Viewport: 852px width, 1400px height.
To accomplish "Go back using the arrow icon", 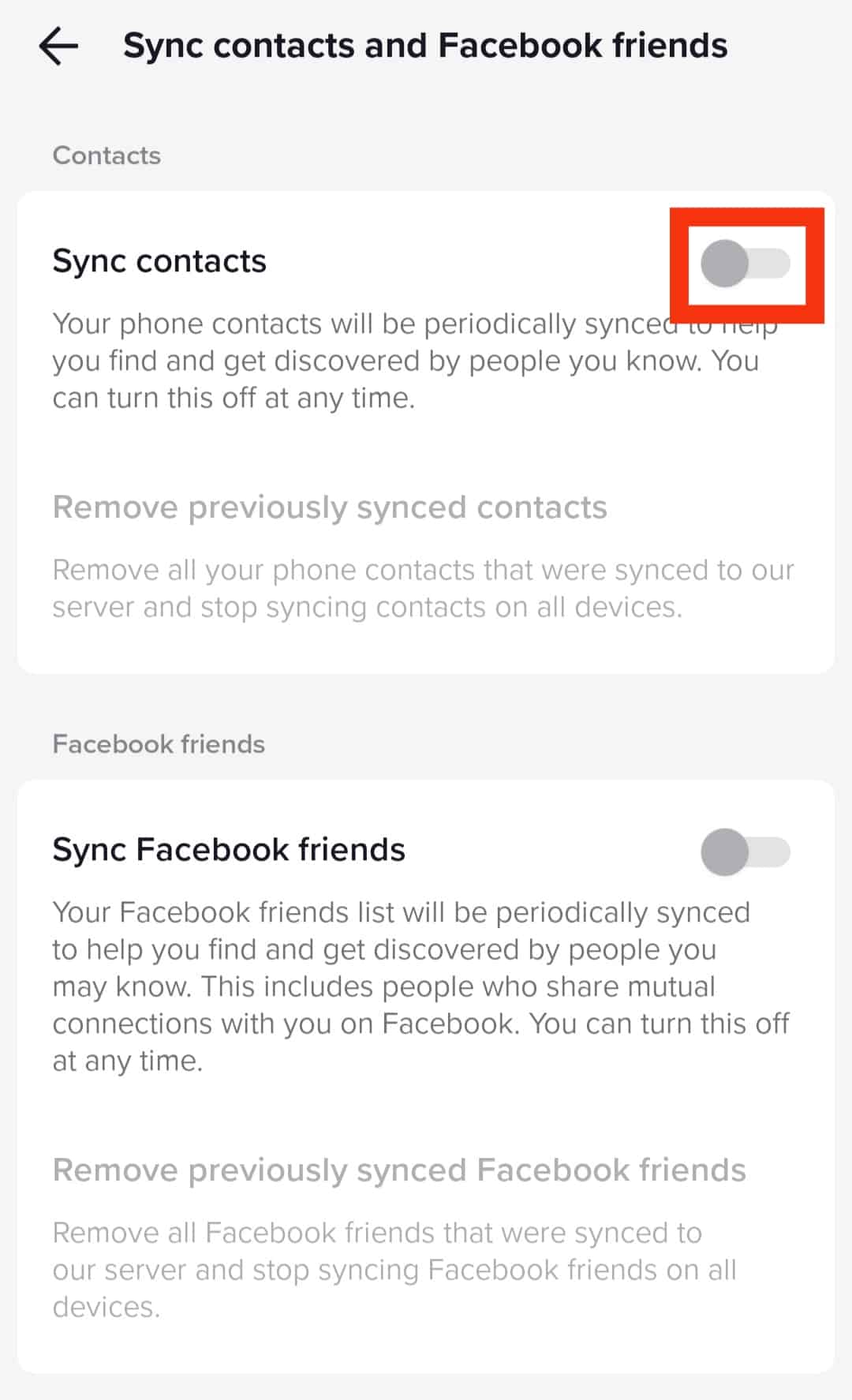I will 59,47.
